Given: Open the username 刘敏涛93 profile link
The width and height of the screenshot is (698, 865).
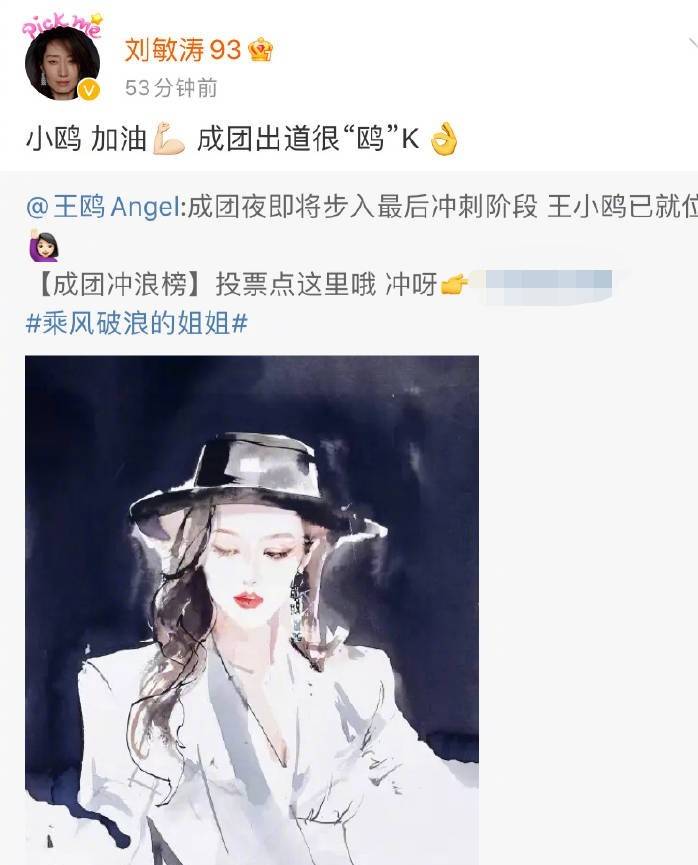Looking at the screenshot, I should tap(183, 49).
